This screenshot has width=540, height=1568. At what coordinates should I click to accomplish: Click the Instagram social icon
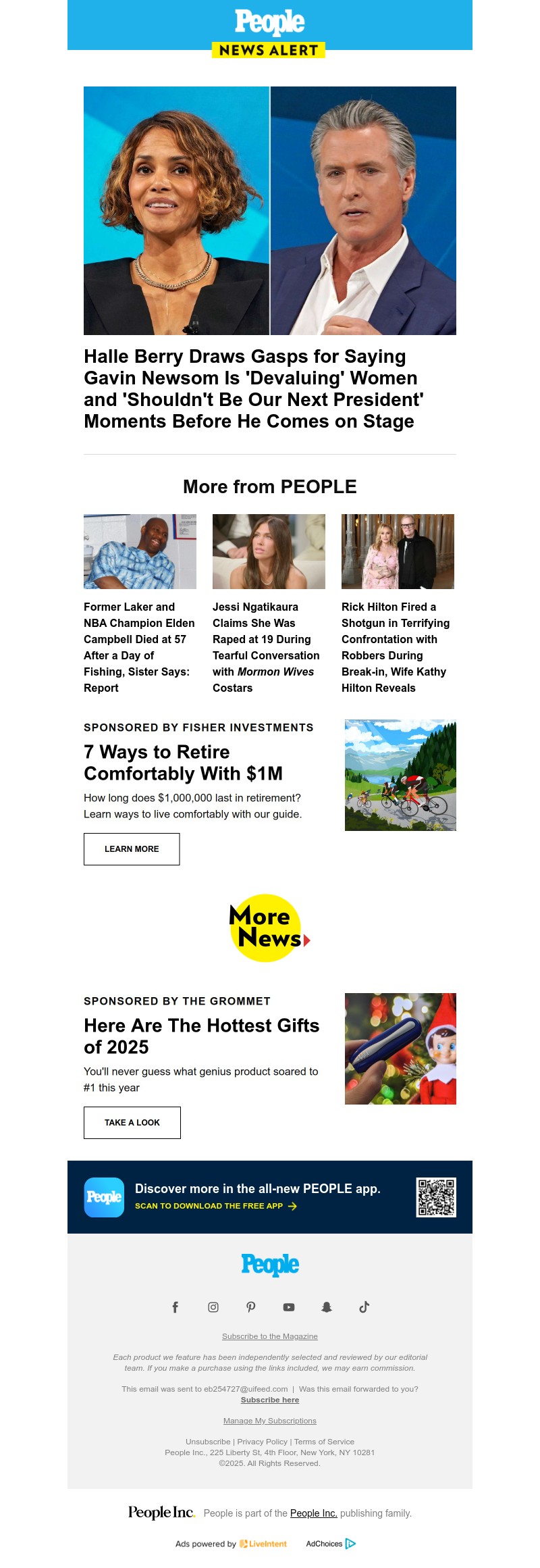click(213, 1307)
